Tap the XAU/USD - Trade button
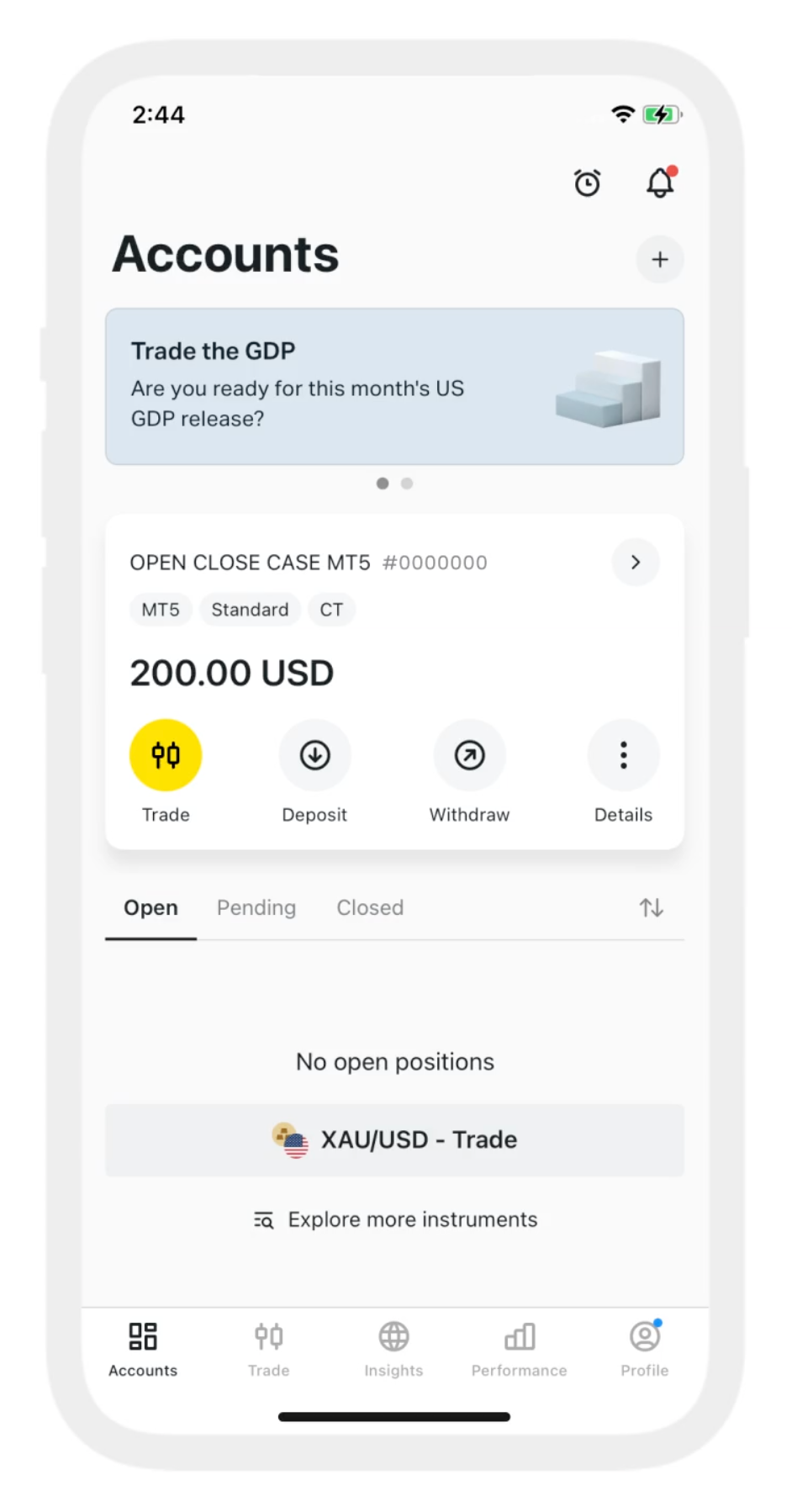The image size is (792, 1512). pyautogui.click(x=394, y=1139)
